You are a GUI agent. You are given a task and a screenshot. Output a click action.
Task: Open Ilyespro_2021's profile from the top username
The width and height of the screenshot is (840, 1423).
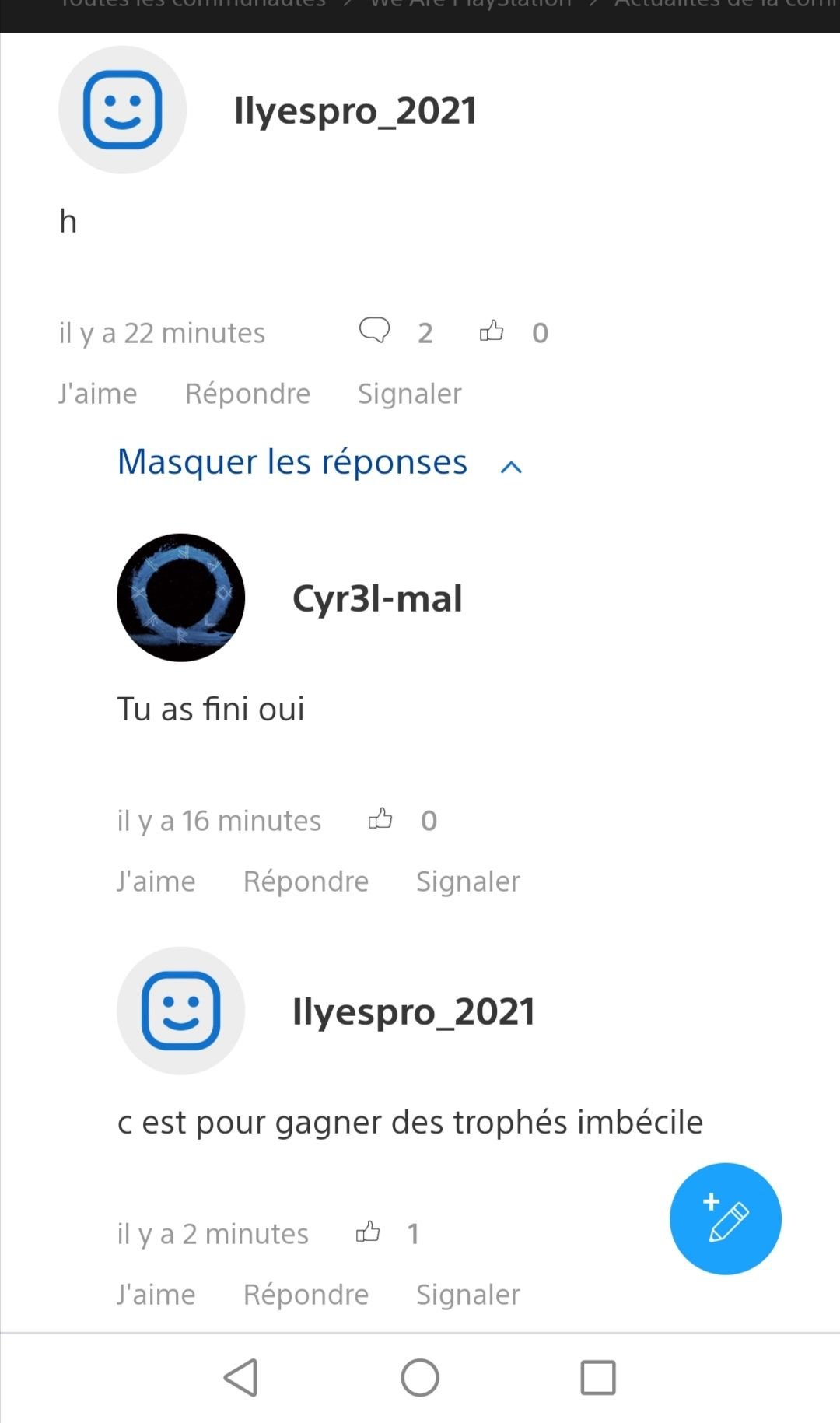pyautogui.click(x=355, y=110)
